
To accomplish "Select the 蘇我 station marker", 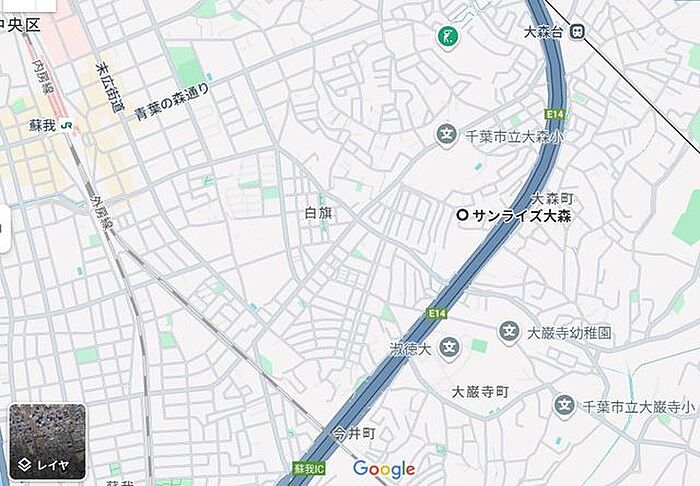I will 66,126.
